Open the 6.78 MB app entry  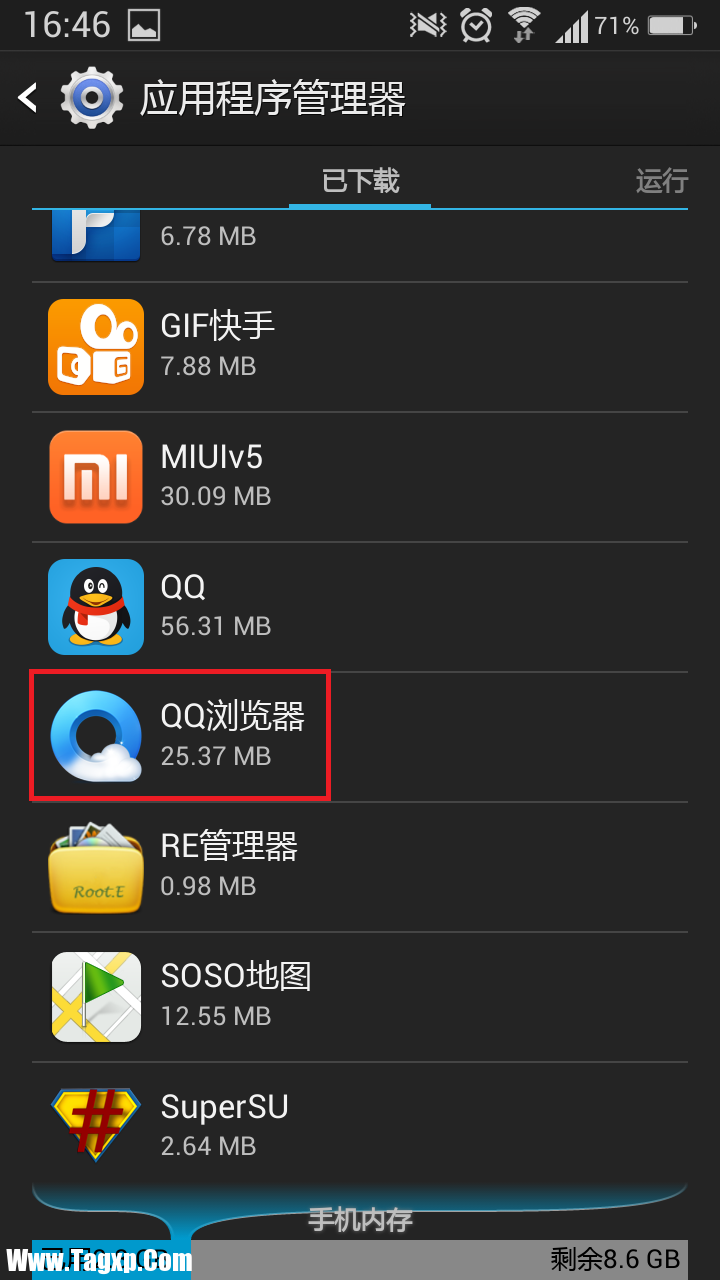point(360,238)
